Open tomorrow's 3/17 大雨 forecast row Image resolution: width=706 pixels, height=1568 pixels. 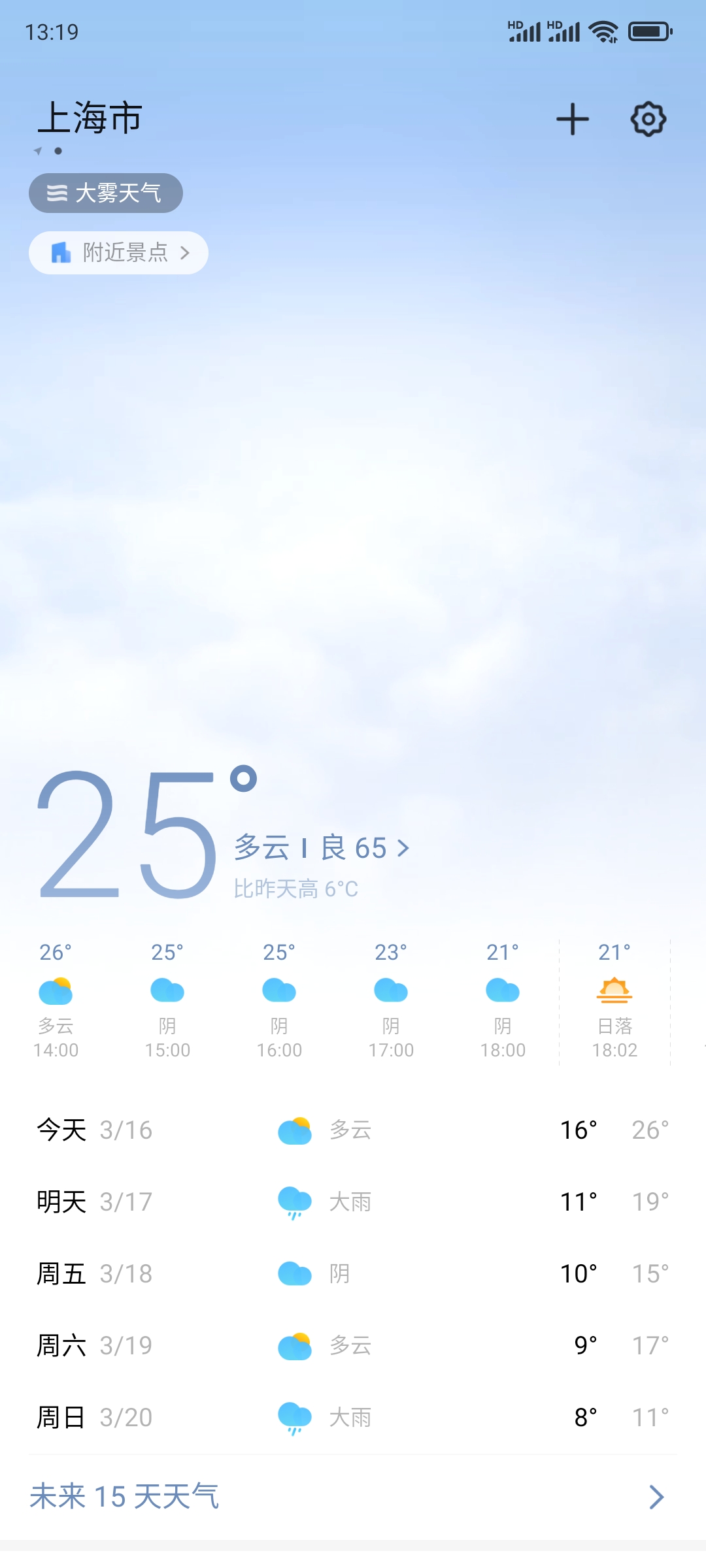point(353,1202)
